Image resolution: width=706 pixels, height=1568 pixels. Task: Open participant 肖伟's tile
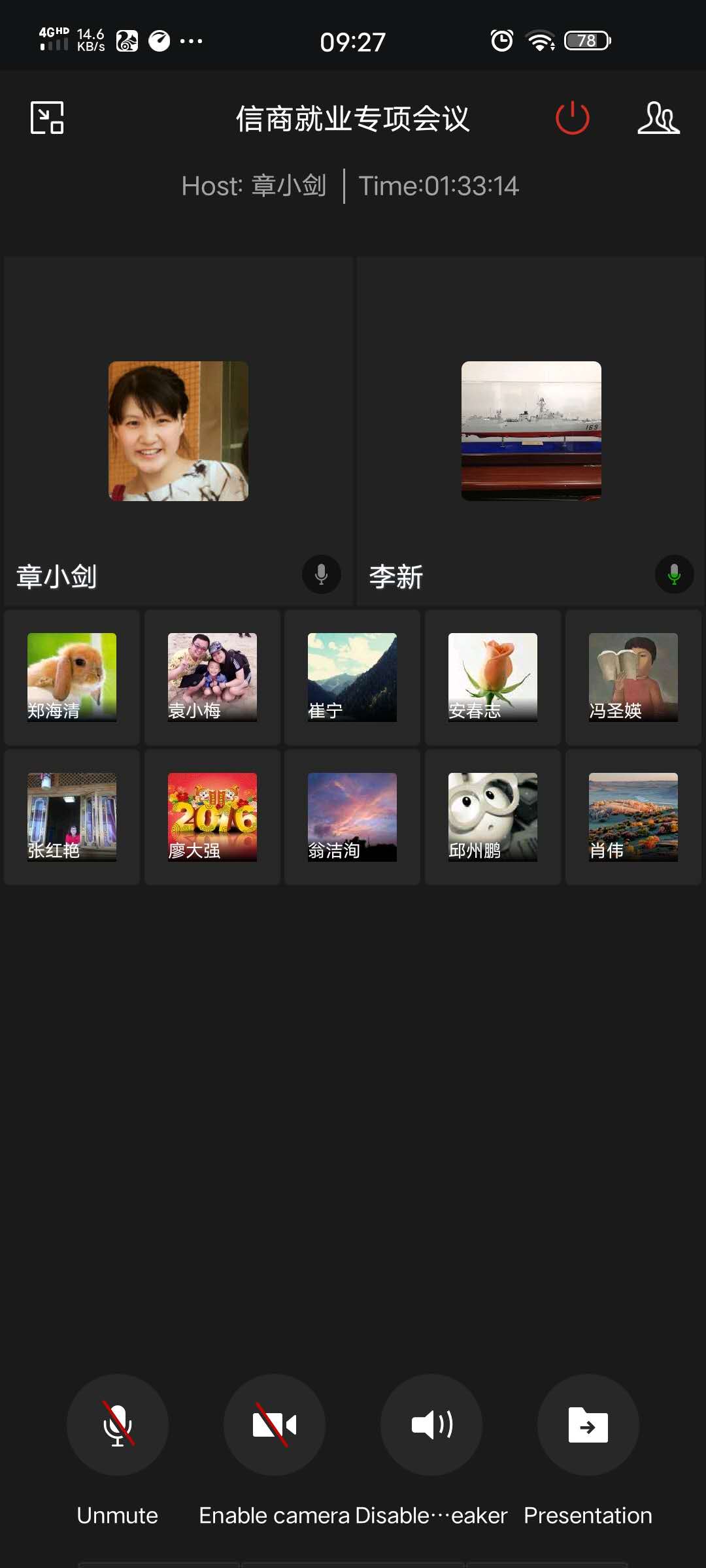click(633, 817)
